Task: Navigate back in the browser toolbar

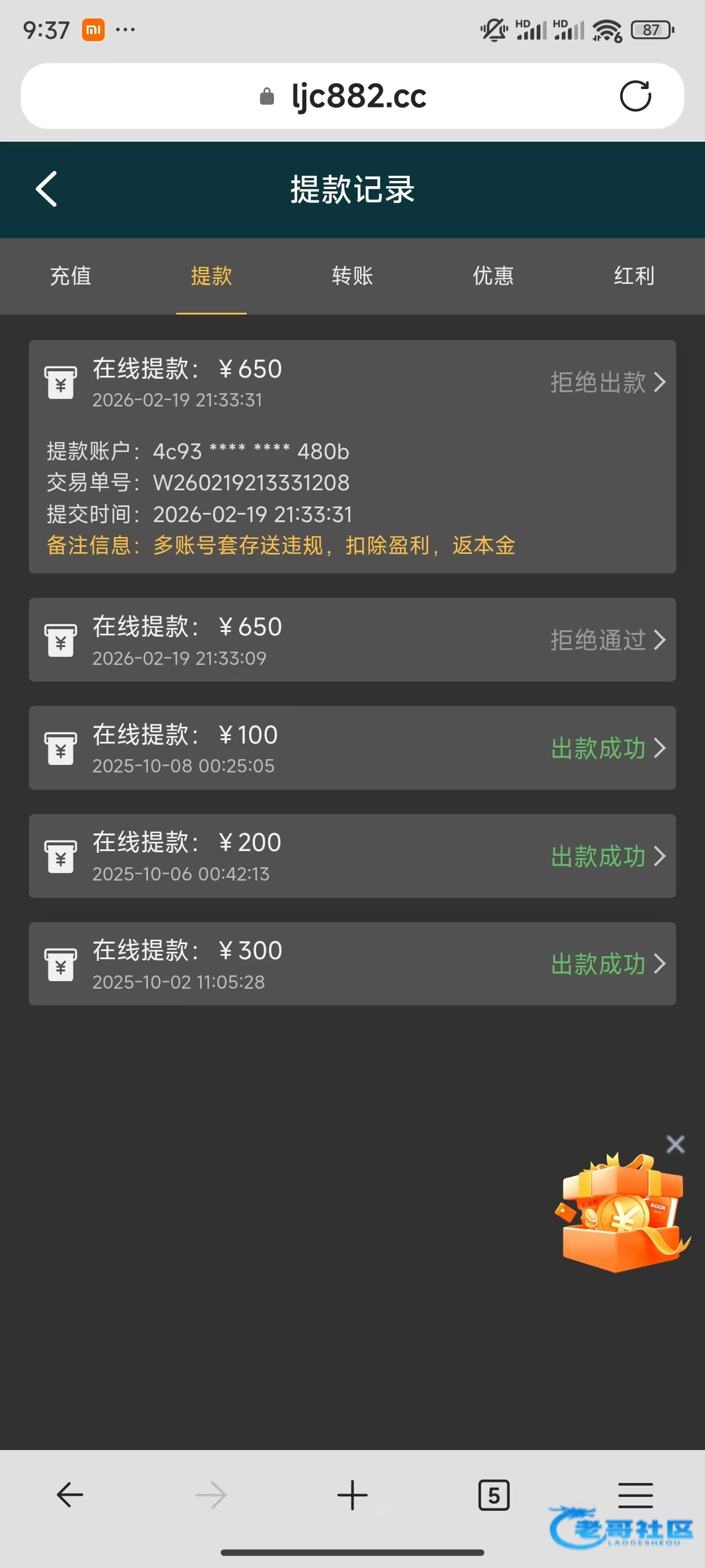Action: pos(70,1495)
